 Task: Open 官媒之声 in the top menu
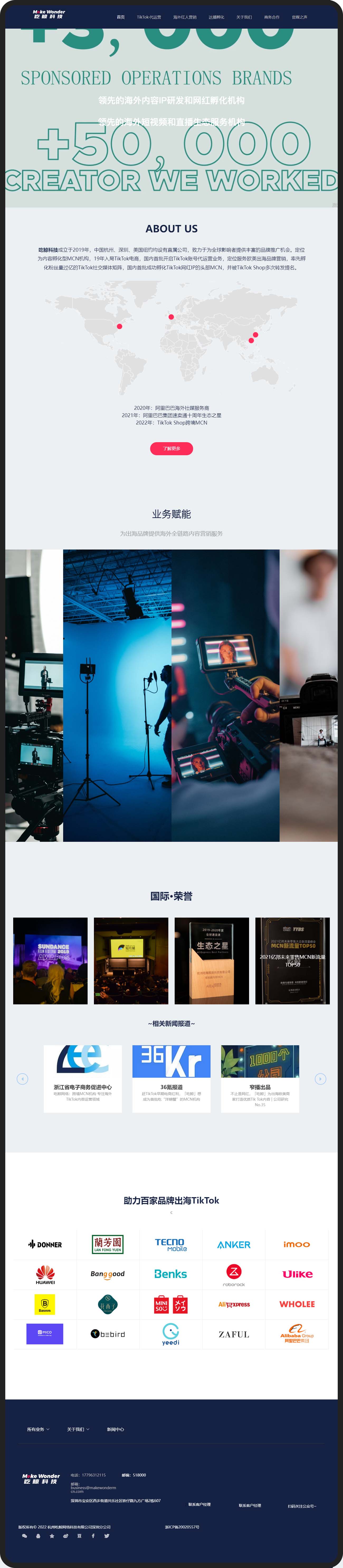pos(299,17)
